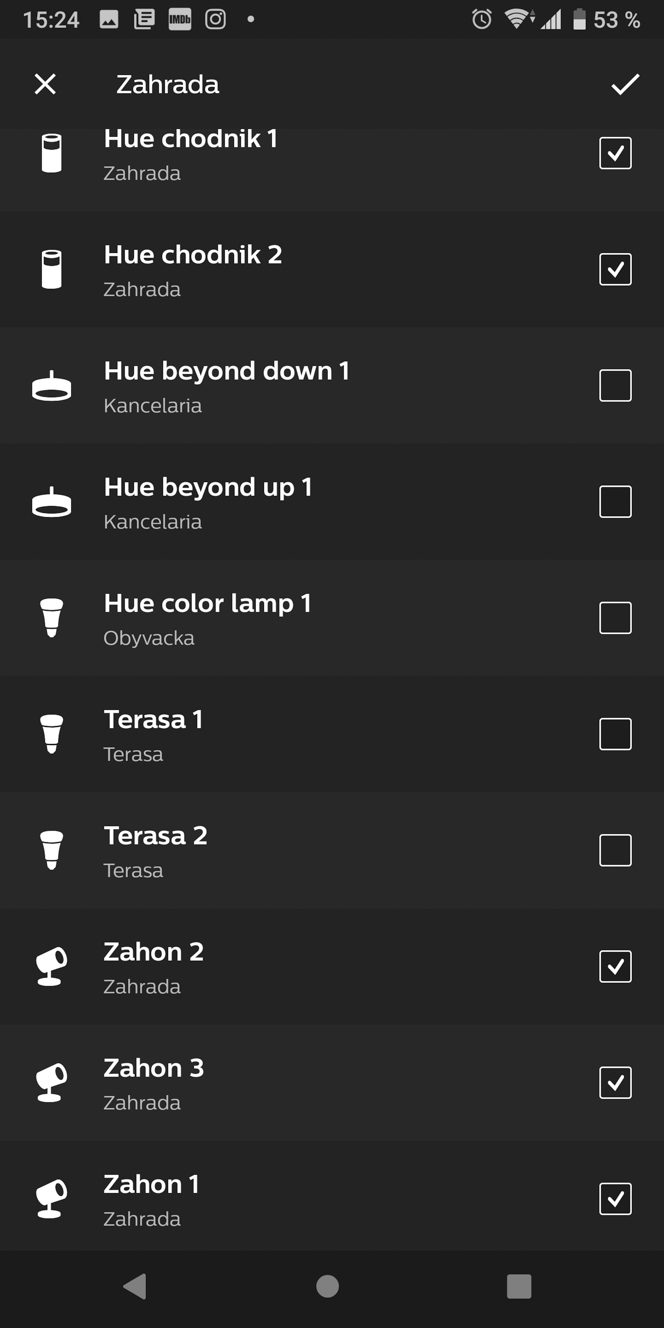
Task: Select the Hue beyond down 1 checkbox
Action: click(x=615, y=385)
